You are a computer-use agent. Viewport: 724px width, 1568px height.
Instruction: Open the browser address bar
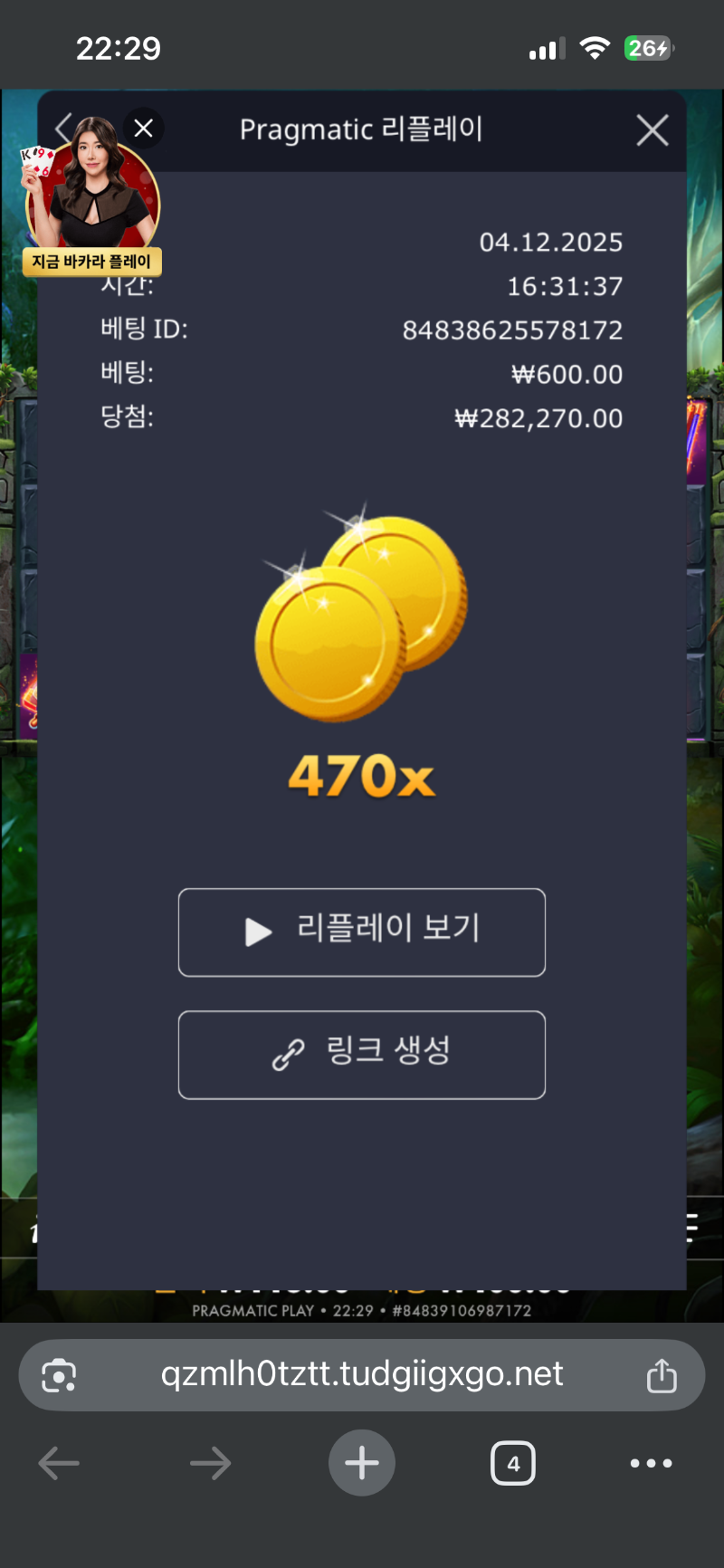[x=362, y=1374]
